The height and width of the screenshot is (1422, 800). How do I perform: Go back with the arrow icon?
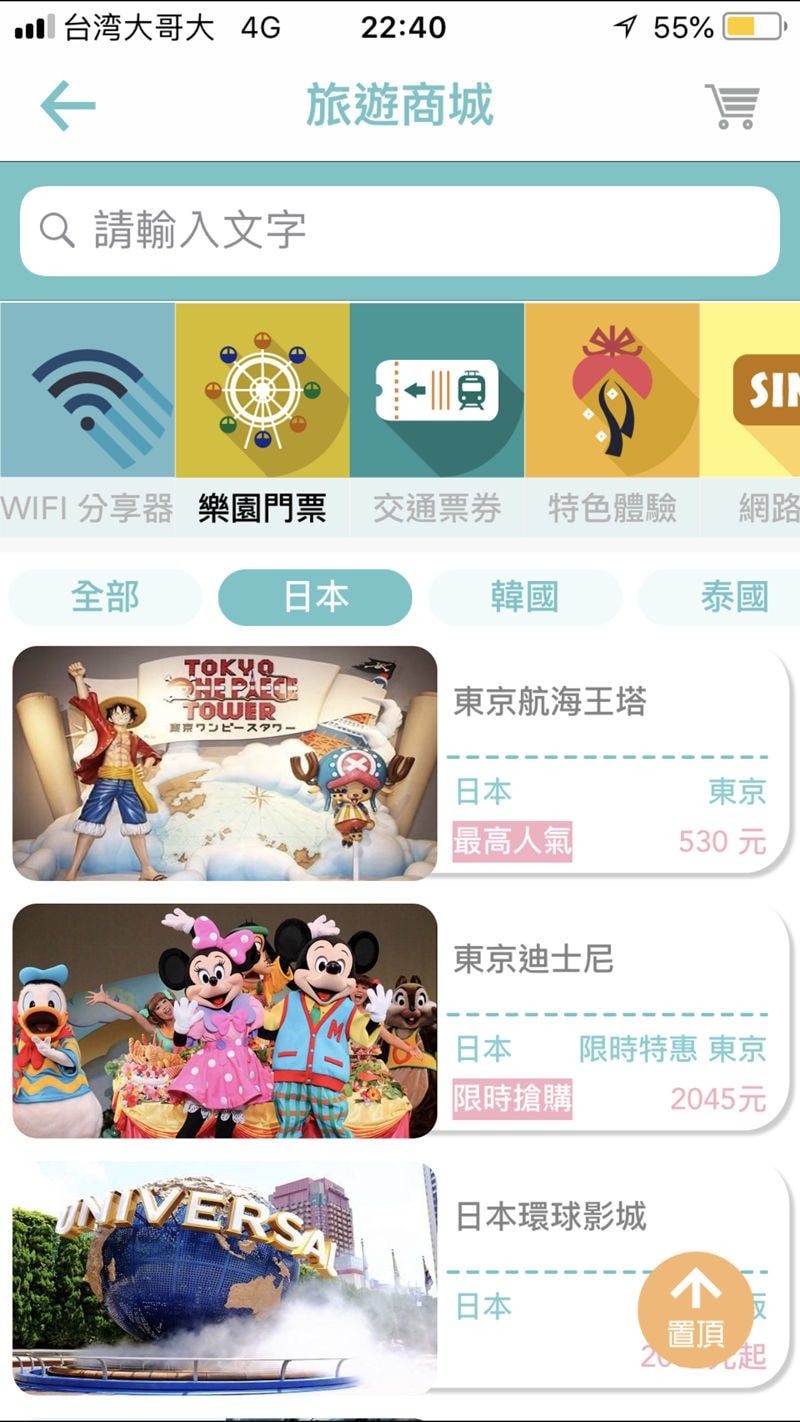(68, 106)
